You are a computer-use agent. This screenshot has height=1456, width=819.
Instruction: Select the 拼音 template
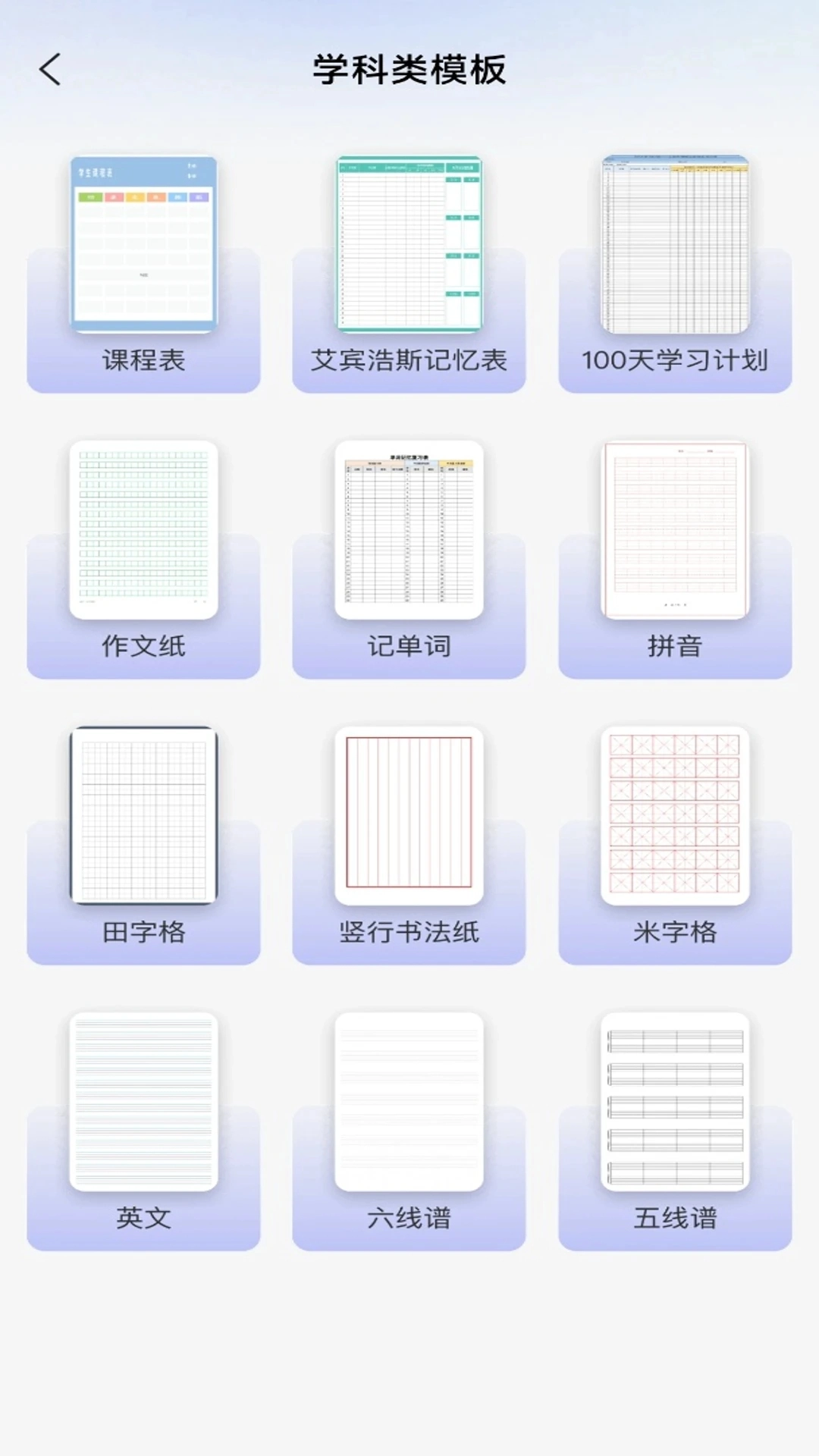(x=675, y=560)
